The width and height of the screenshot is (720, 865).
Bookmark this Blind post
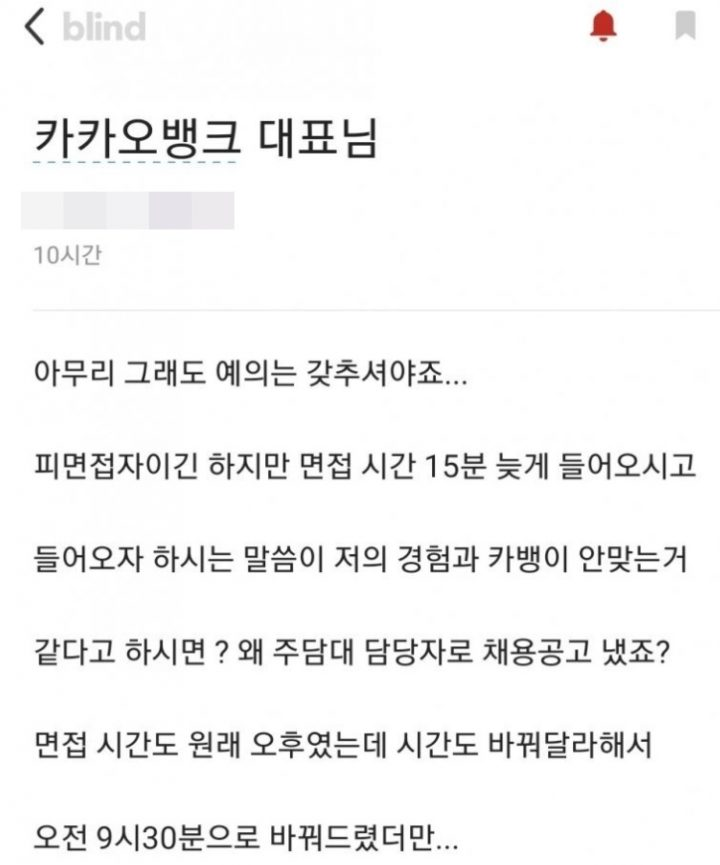pyautogui.click(x=685, y=27)
